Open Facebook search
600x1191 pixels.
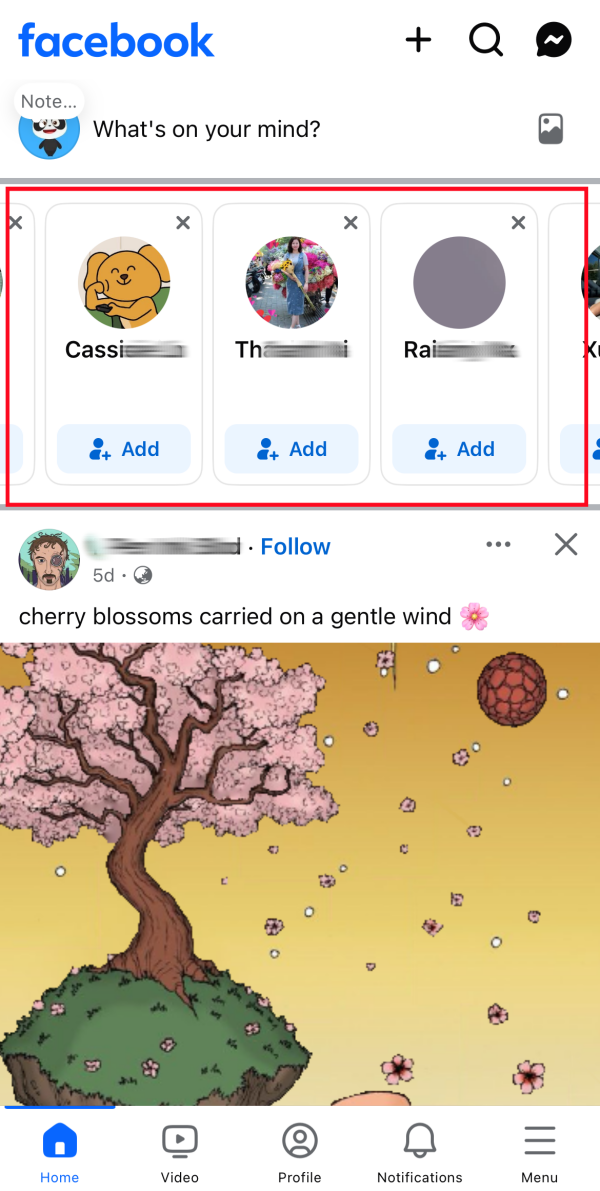[486, 40]
